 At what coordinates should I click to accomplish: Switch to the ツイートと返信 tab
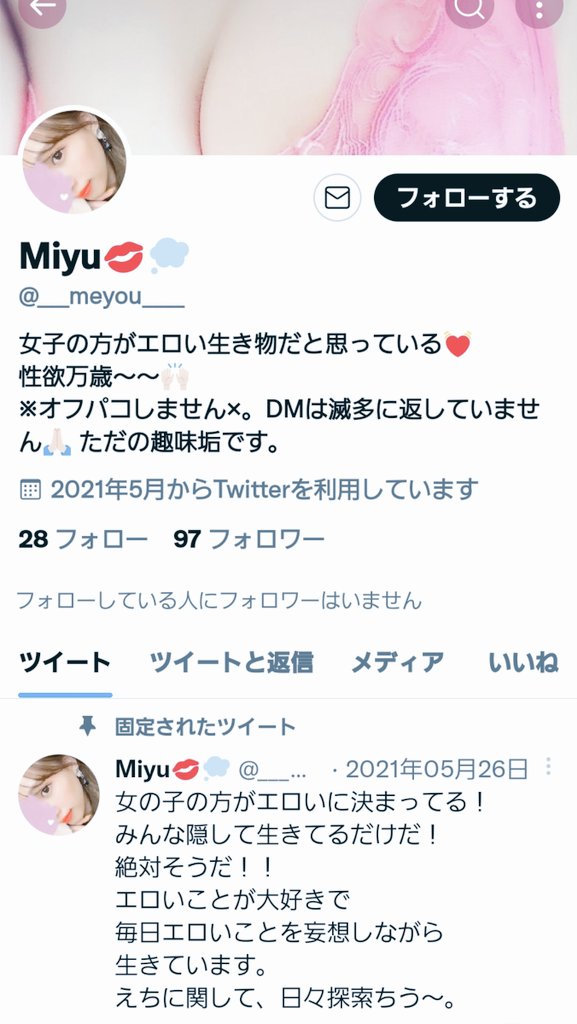(x=231, y=663)
